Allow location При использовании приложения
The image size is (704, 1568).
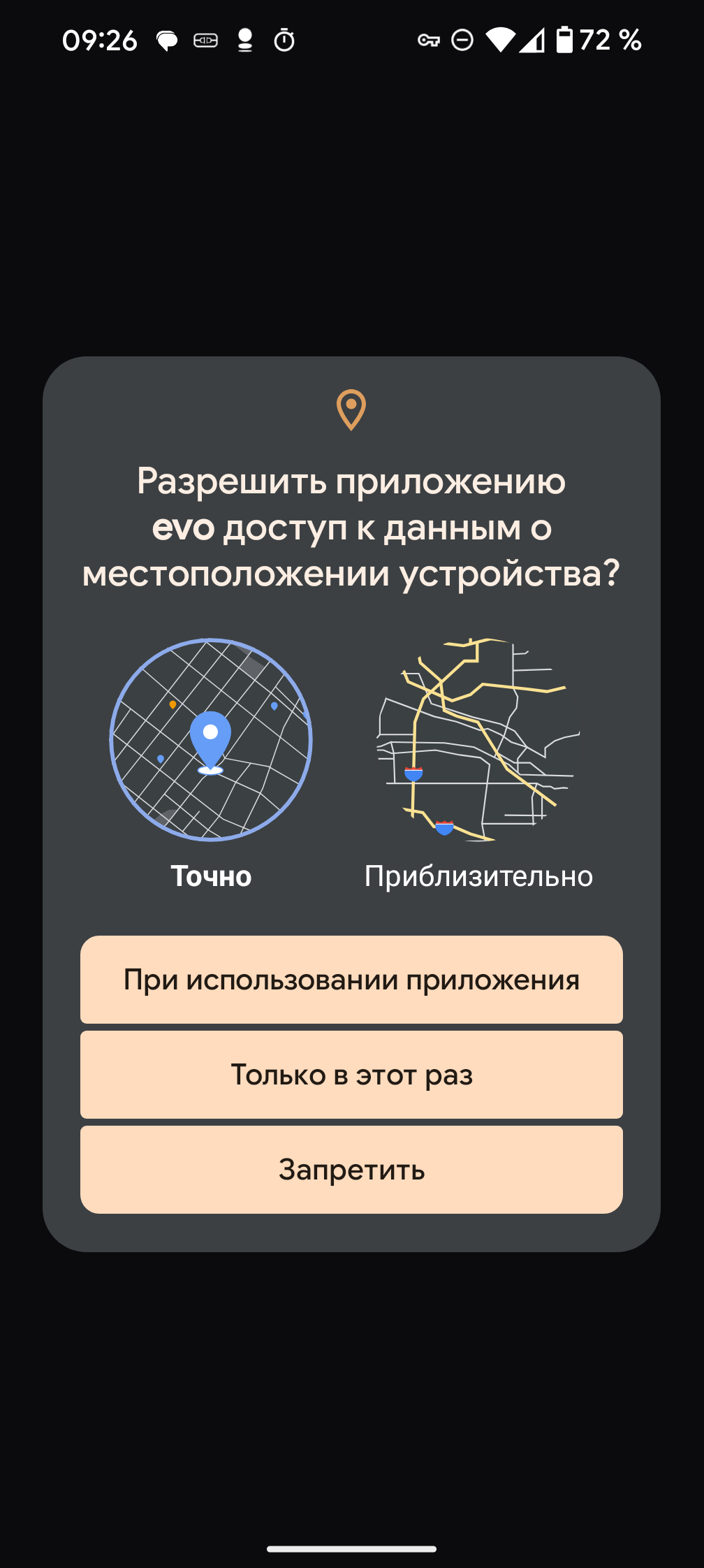click(351, 980)
